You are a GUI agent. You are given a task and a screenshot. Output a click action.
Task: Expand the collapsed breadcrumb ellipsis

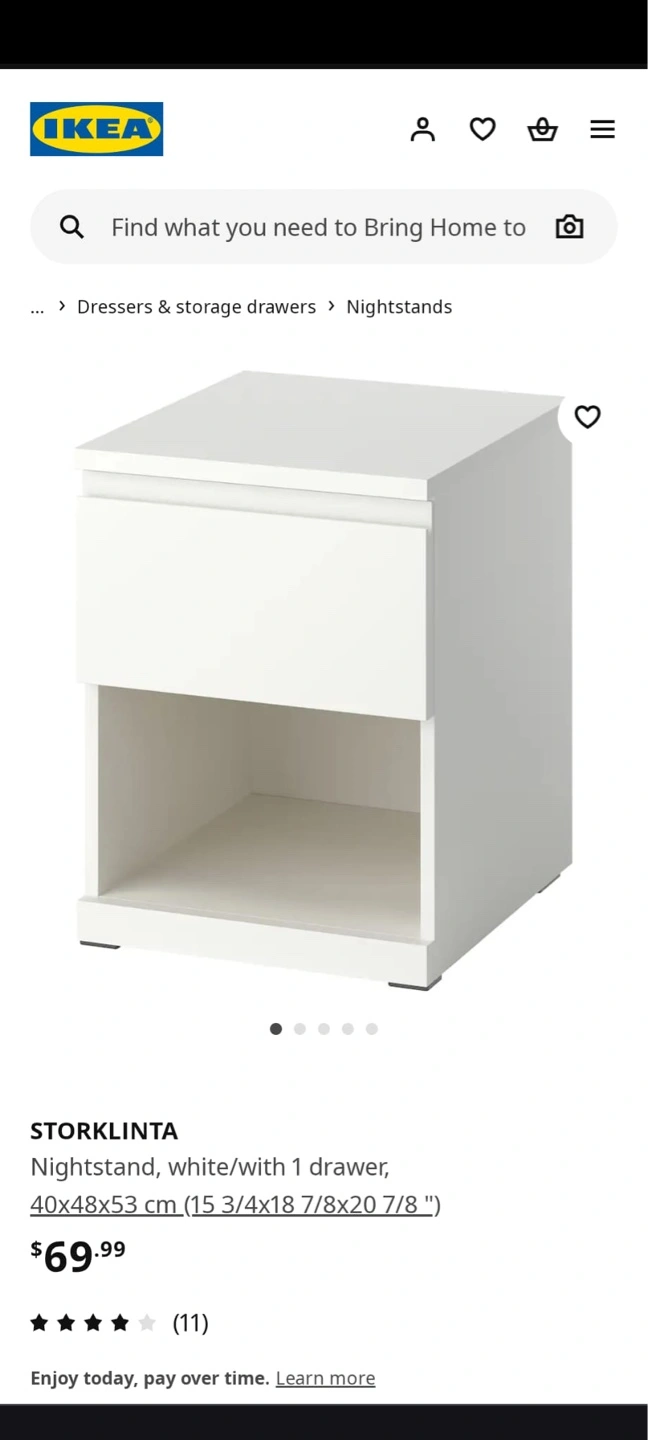37,308
